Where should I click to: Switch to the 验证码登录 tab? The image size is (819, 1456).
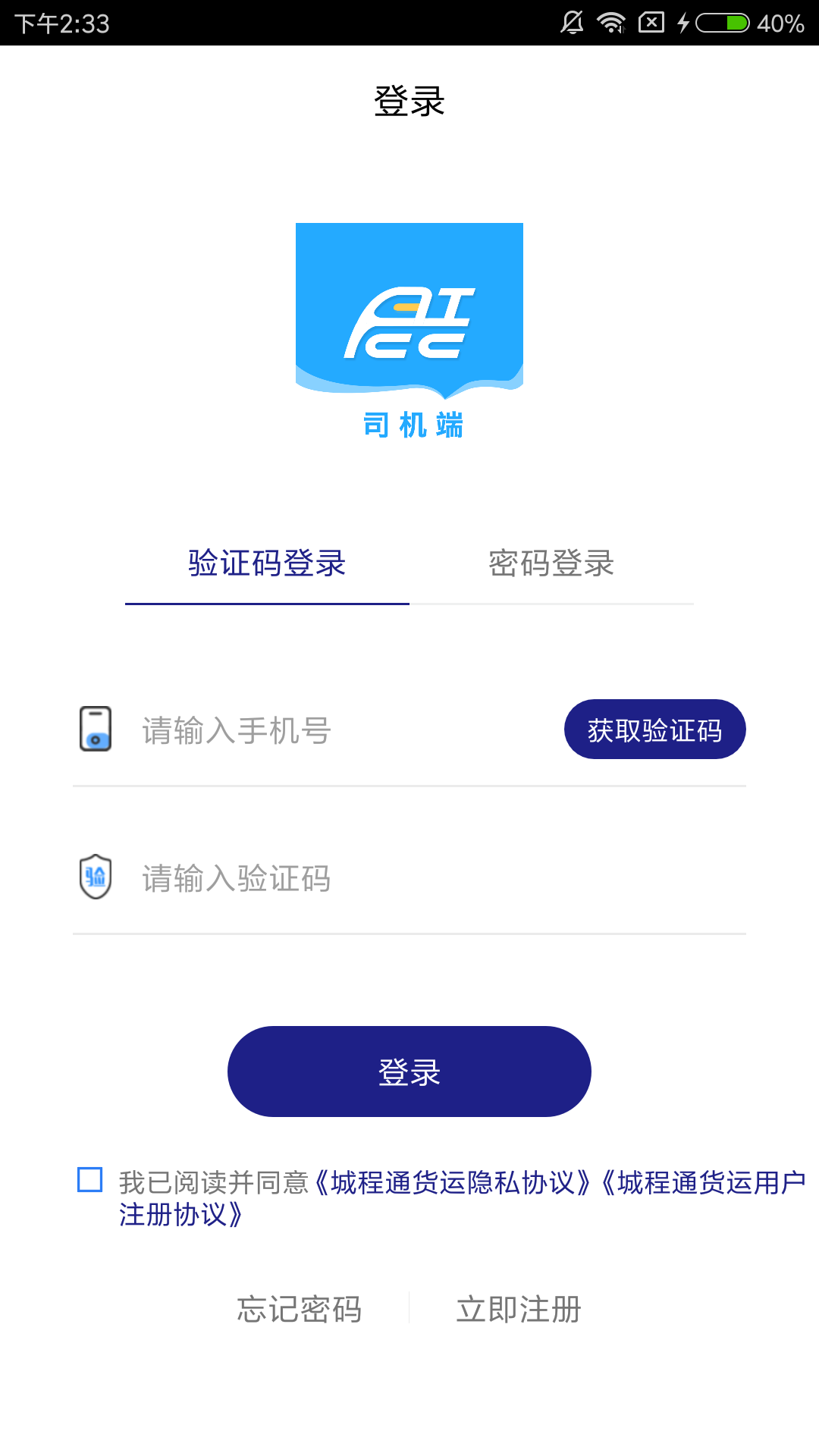click(x=267, y=563)
